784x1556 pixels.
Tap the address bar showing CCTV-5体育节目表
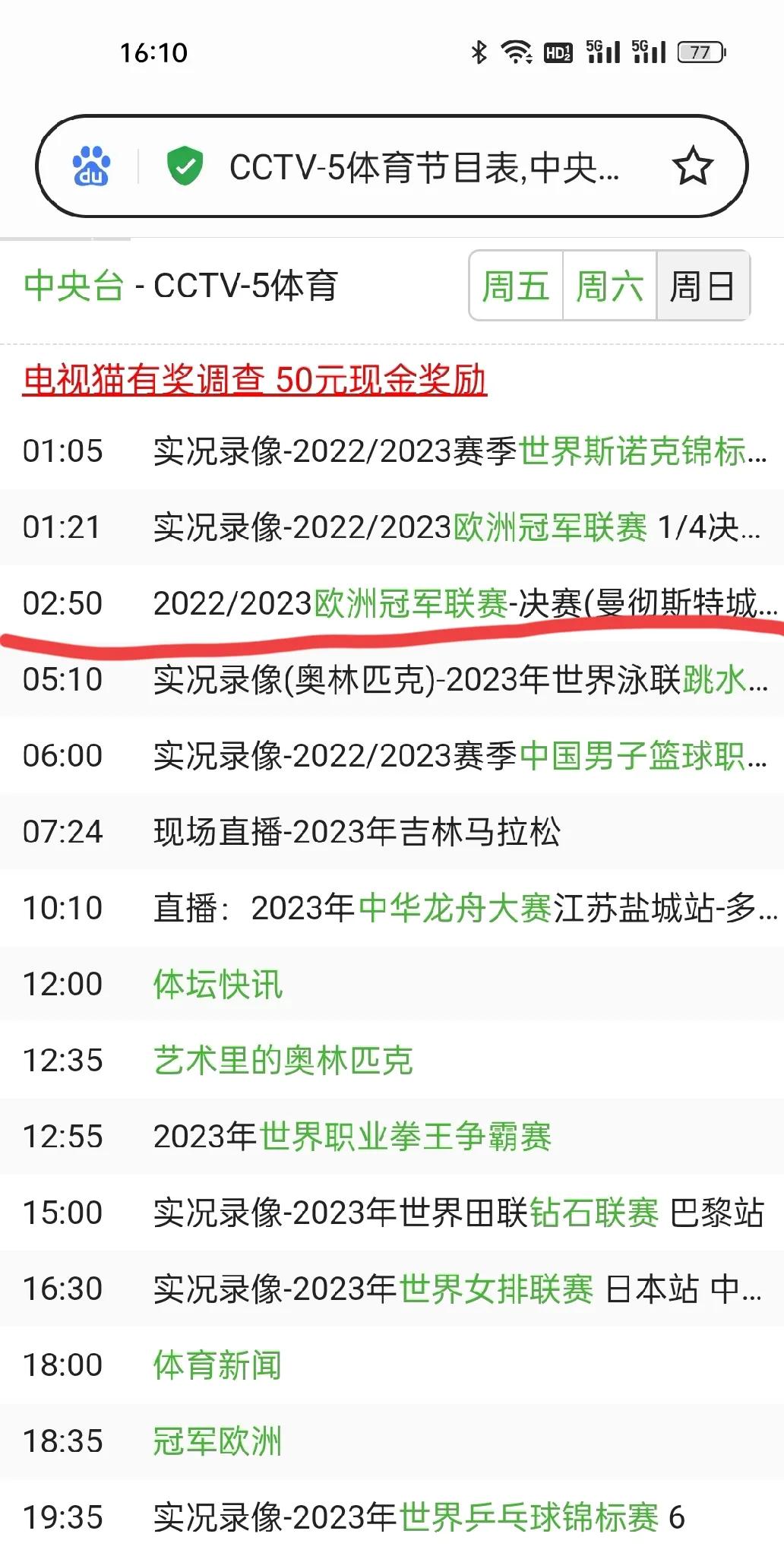[425, 167]
